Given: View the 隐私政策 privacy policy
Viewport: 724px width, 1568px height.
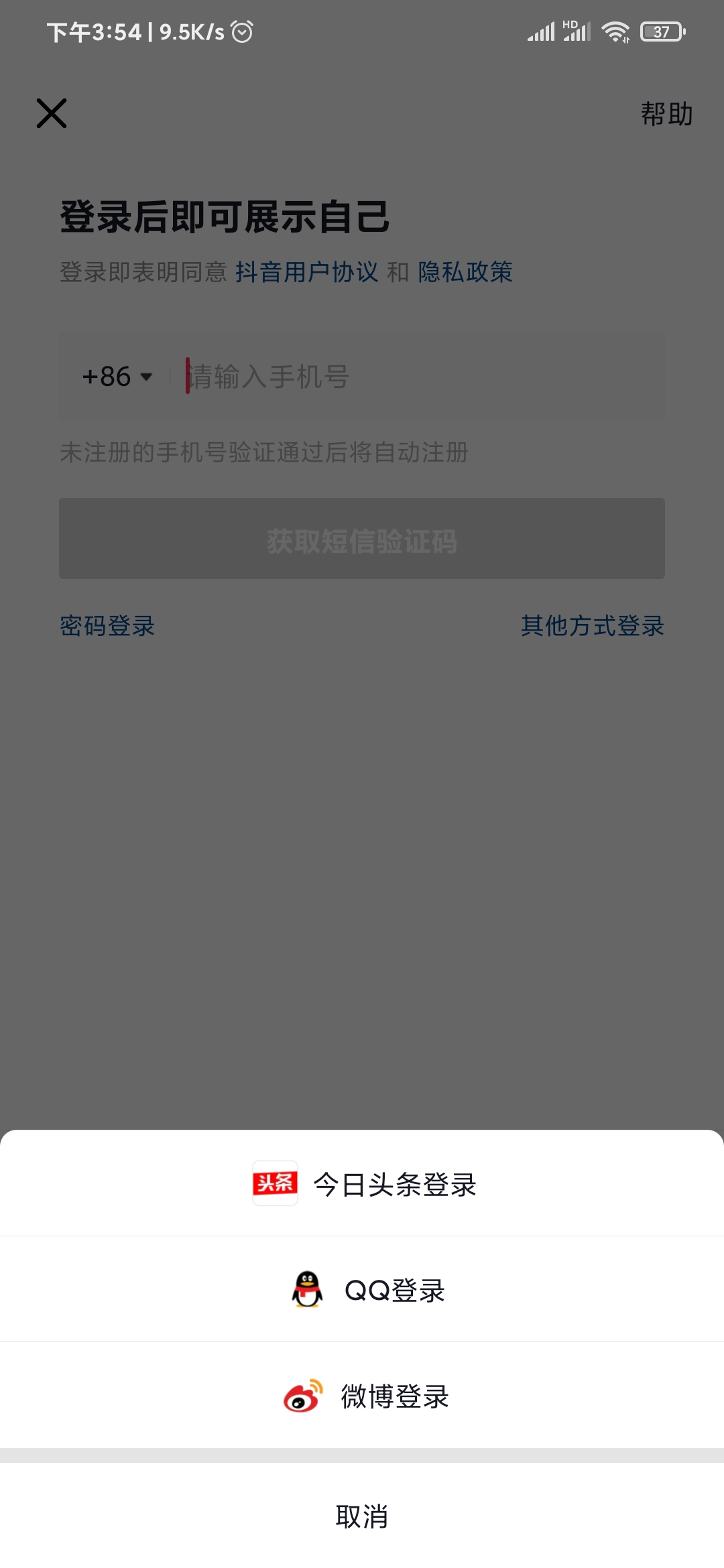Looking at the screenshot, I should point(465,272).
